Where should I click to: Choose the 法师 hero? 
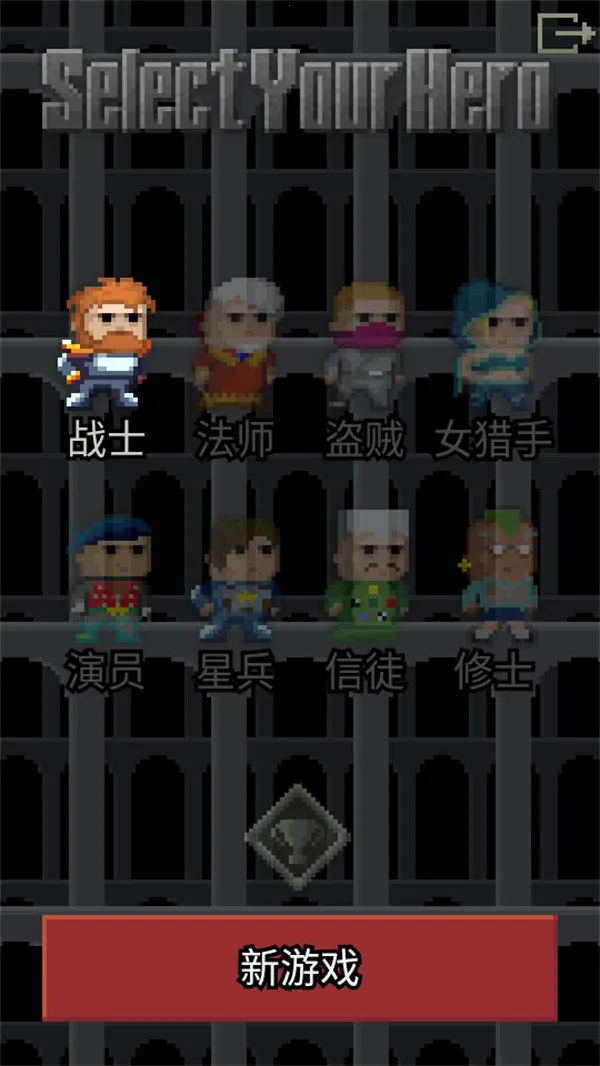(237, 345)
